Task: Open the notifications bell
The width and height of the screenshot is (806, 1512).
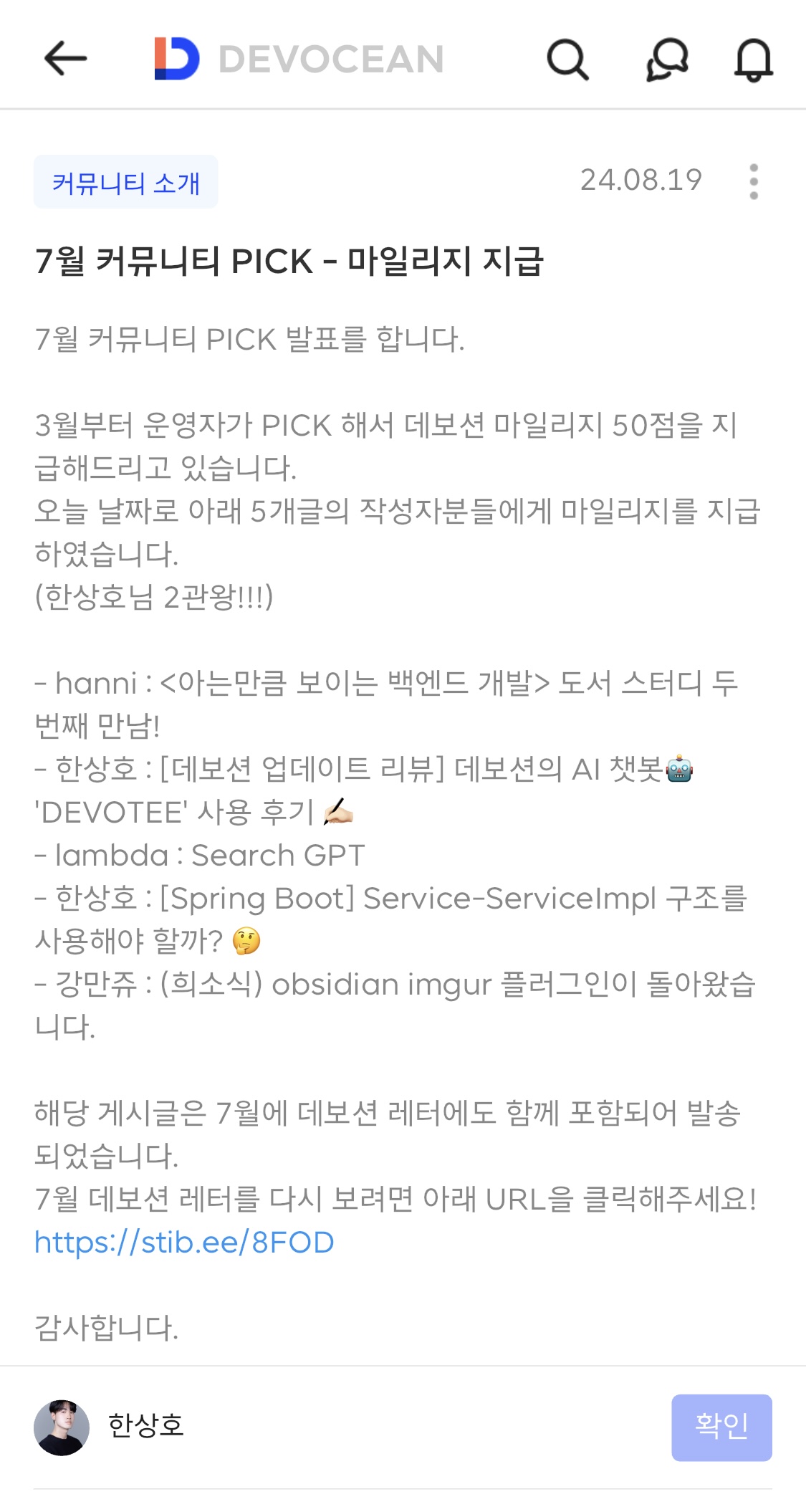Action: click(753, 59)
